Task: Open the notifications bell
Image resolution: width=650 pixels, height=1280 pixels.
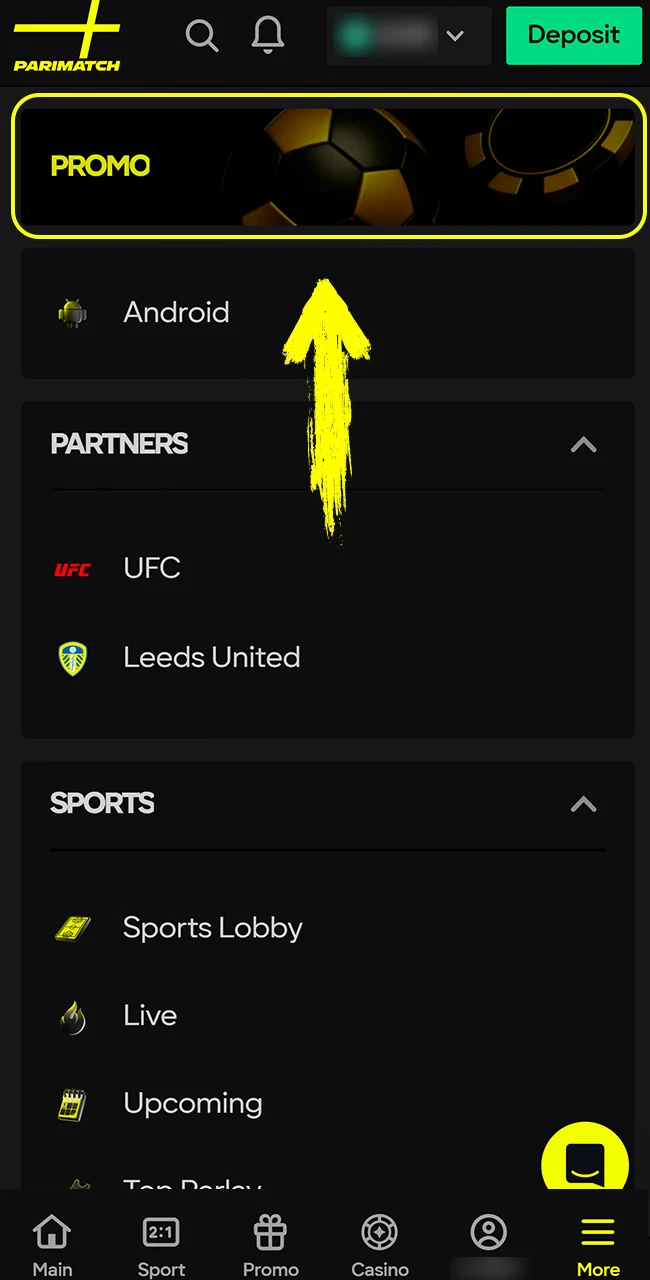Action: (x=267, y=36)
